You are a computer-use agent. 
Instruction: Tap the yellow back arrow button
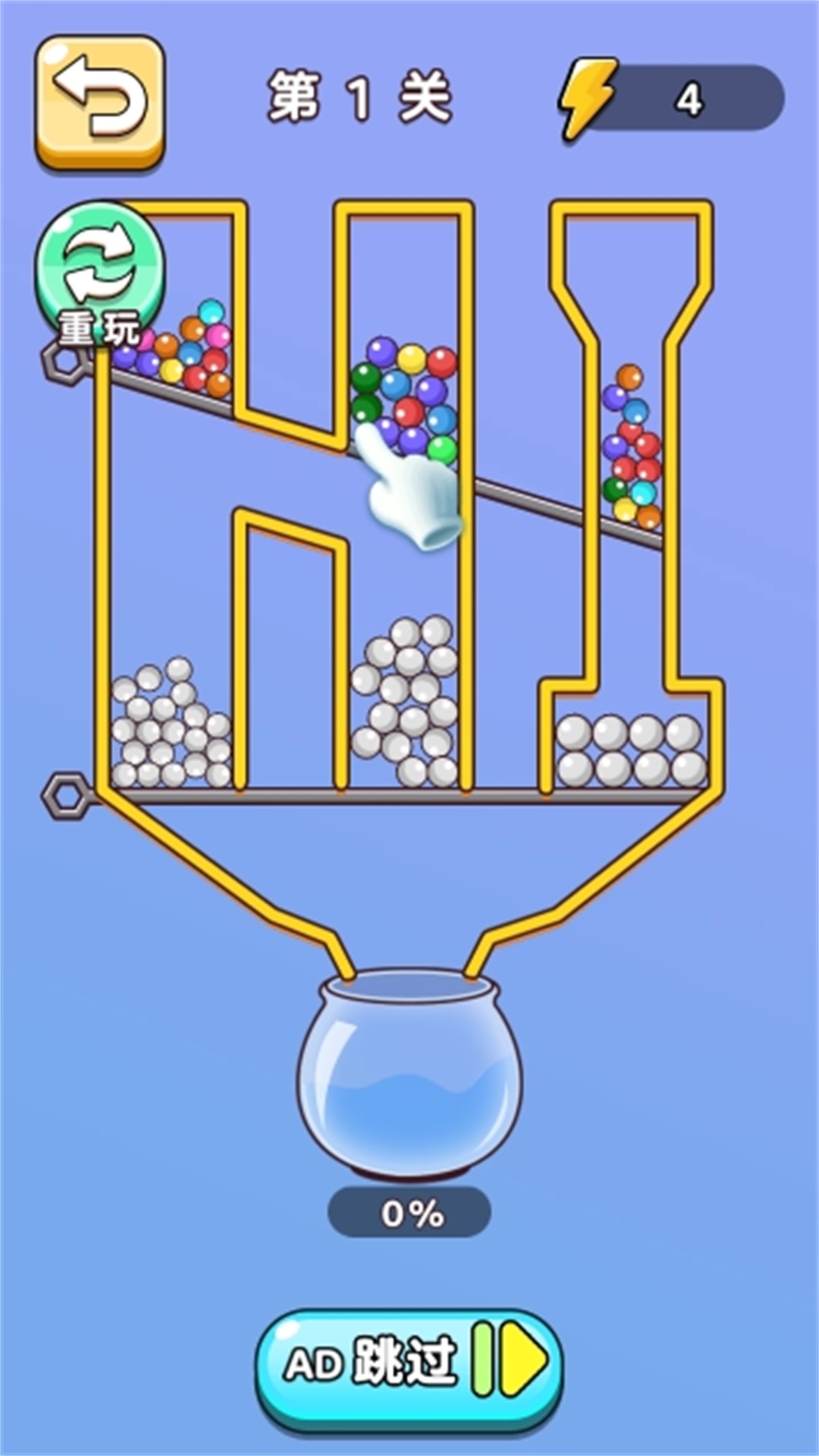(x=100, y=102)
